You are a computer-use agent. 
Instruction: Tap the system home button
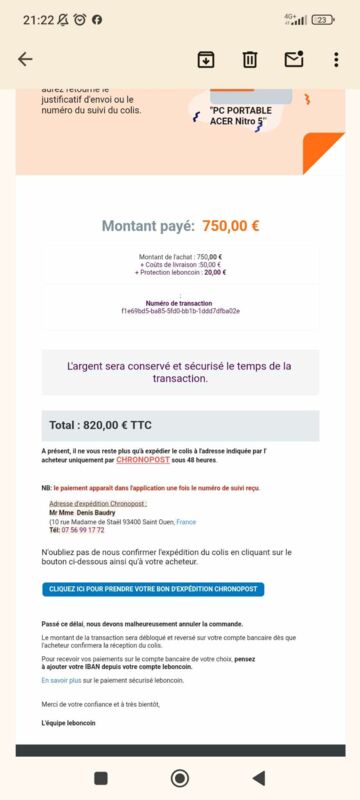click(179, 778)
